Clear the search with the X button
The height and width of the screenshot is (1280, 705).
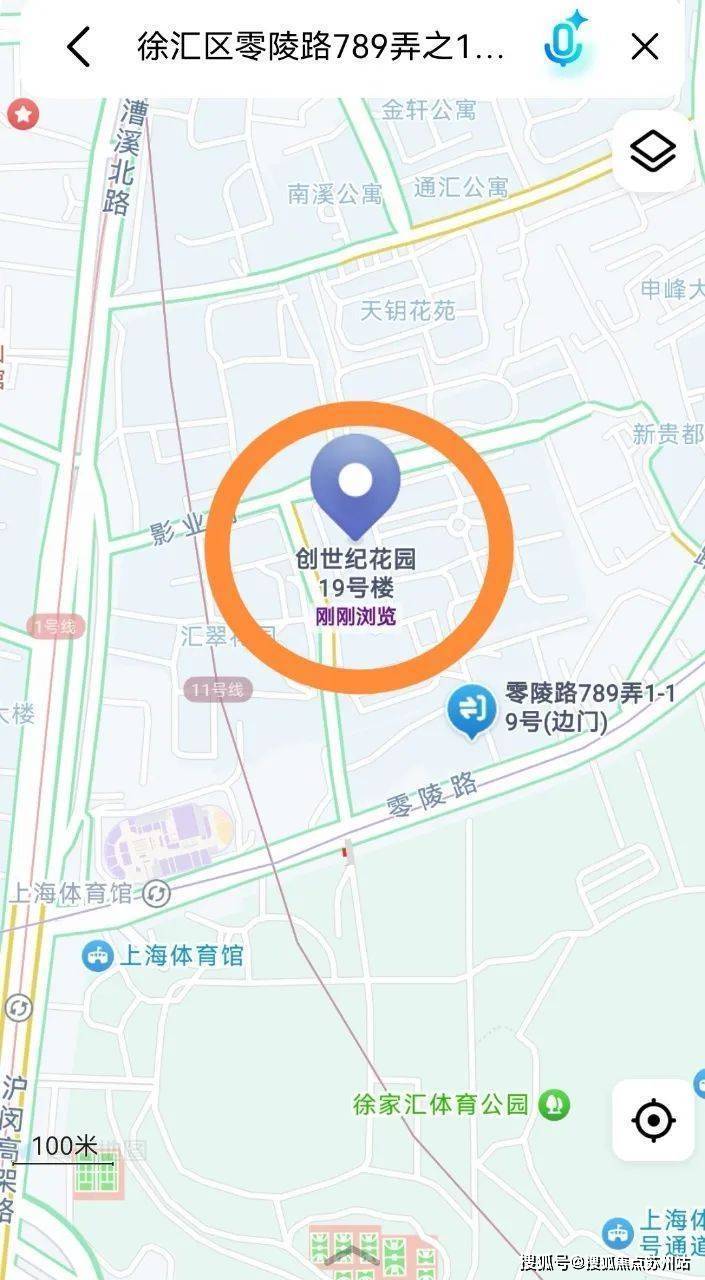tap(646, 47)
